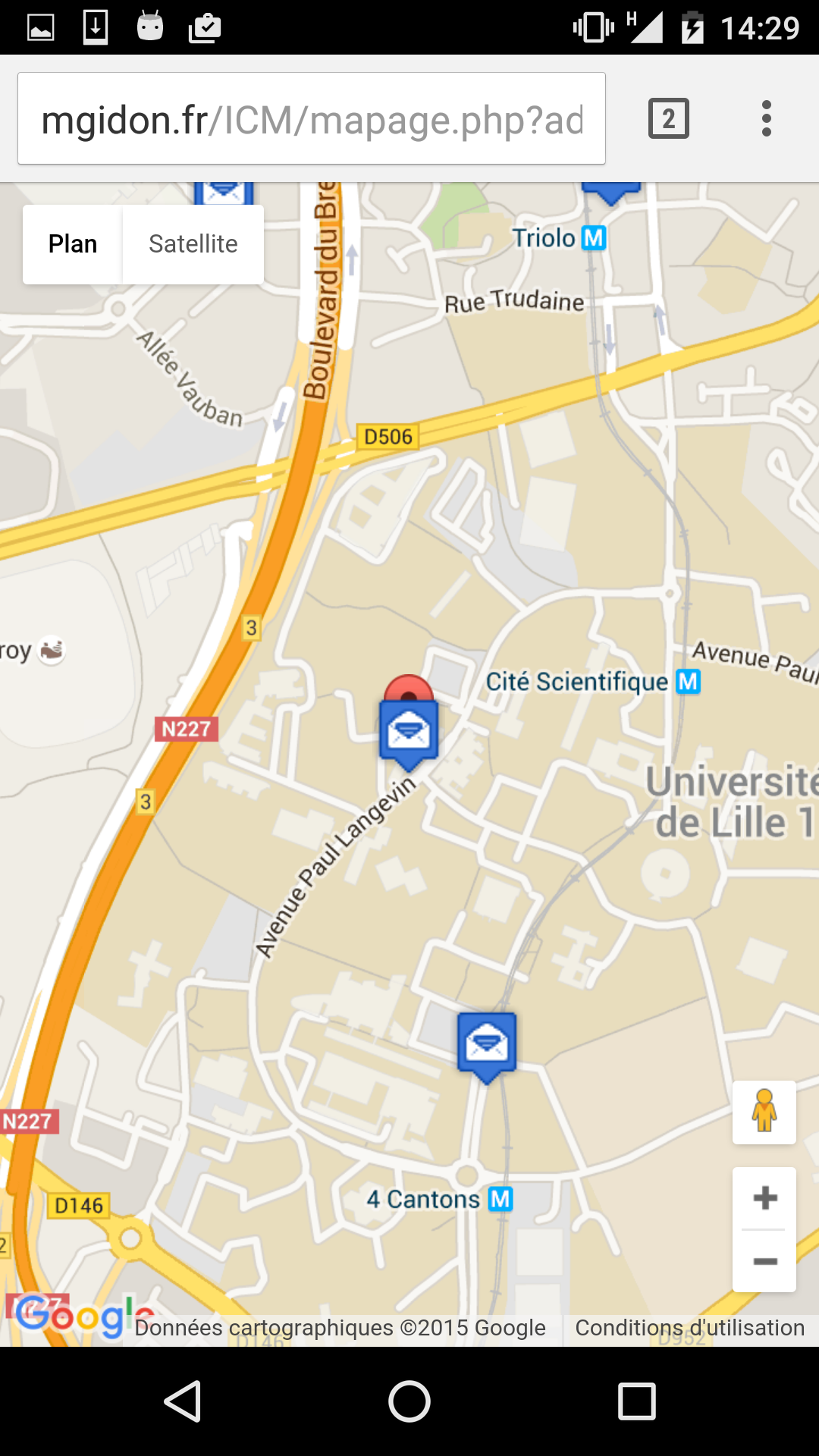Go back with the system back button
This screenshot has height=1456, width=819.
[183, 1401]
